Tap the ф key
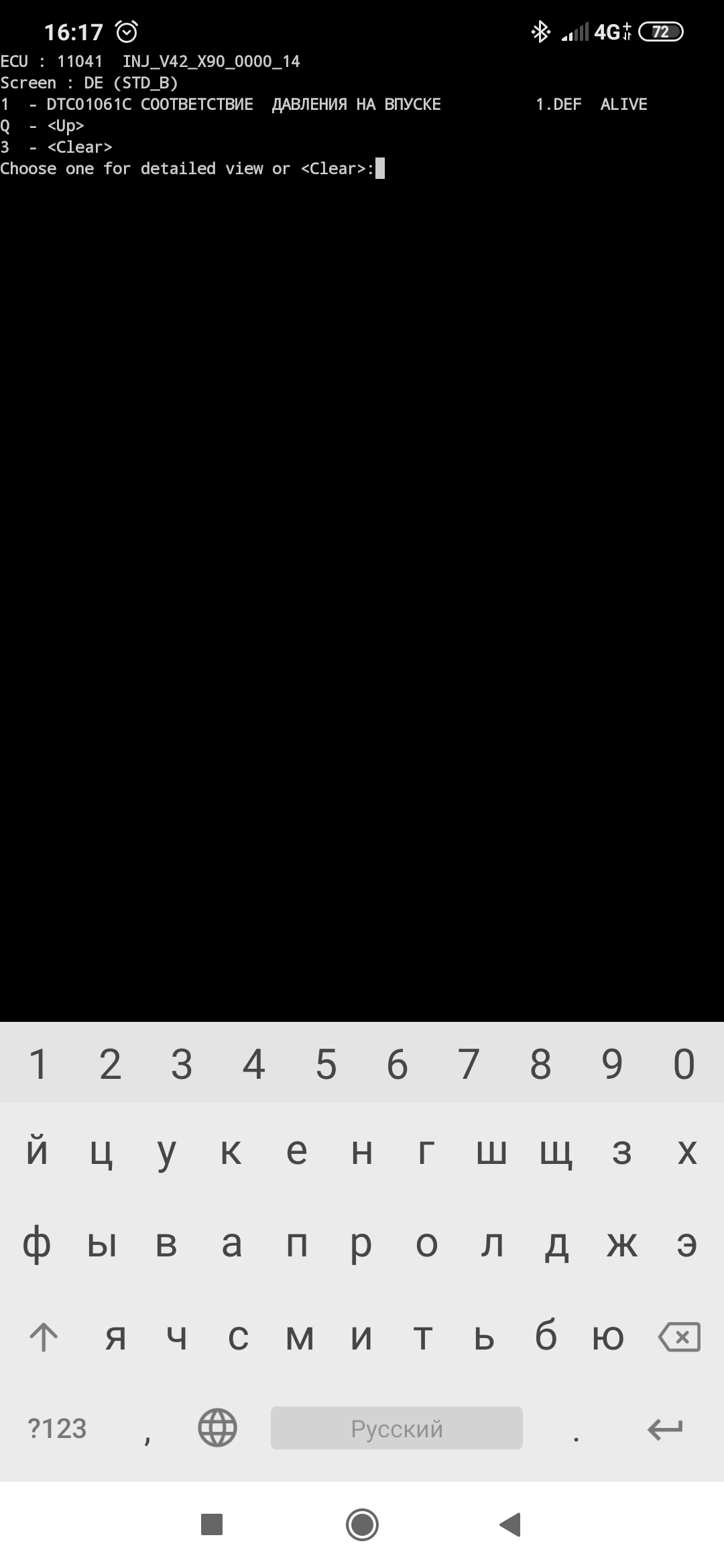 coord(37,1244)
